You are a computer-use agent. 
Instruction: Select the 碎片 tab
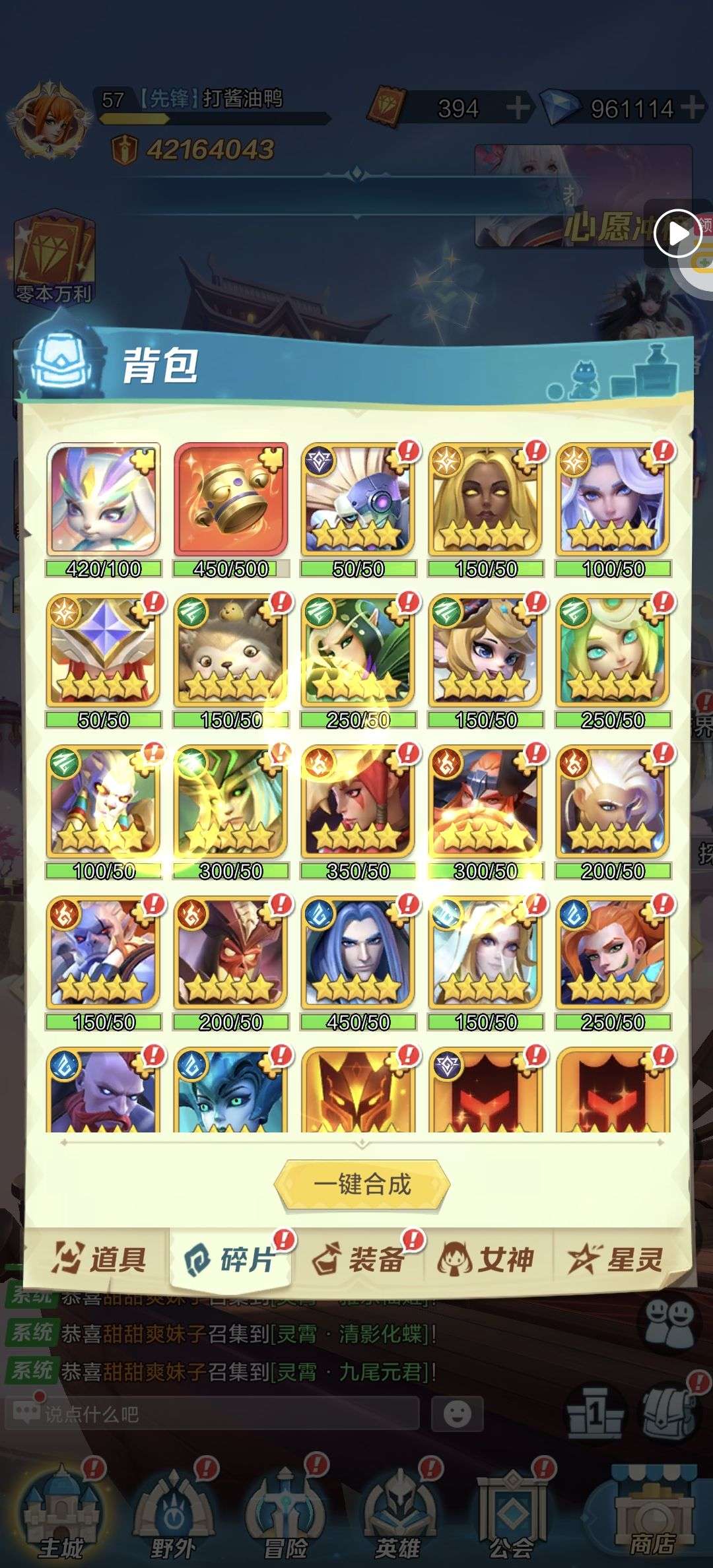[230, 1259]
